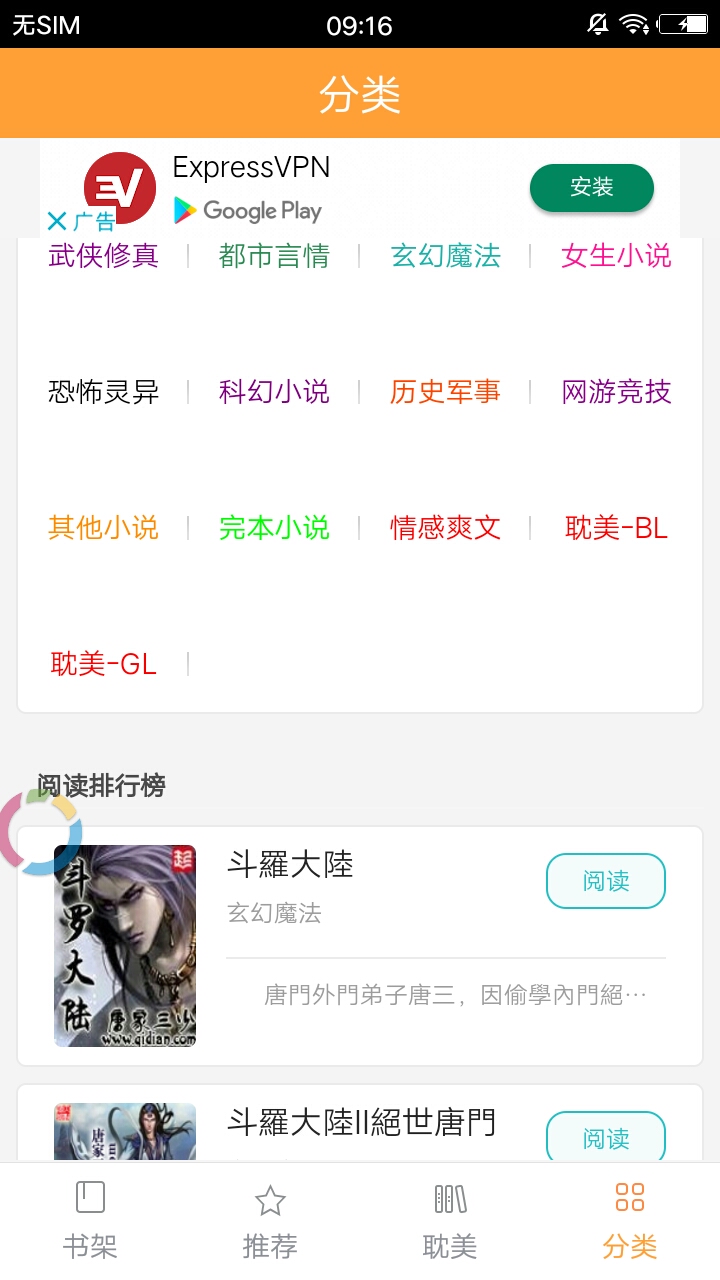Switch to the 书架 tab
The width and height of the screenshot is (720, 1280).
90,1220
